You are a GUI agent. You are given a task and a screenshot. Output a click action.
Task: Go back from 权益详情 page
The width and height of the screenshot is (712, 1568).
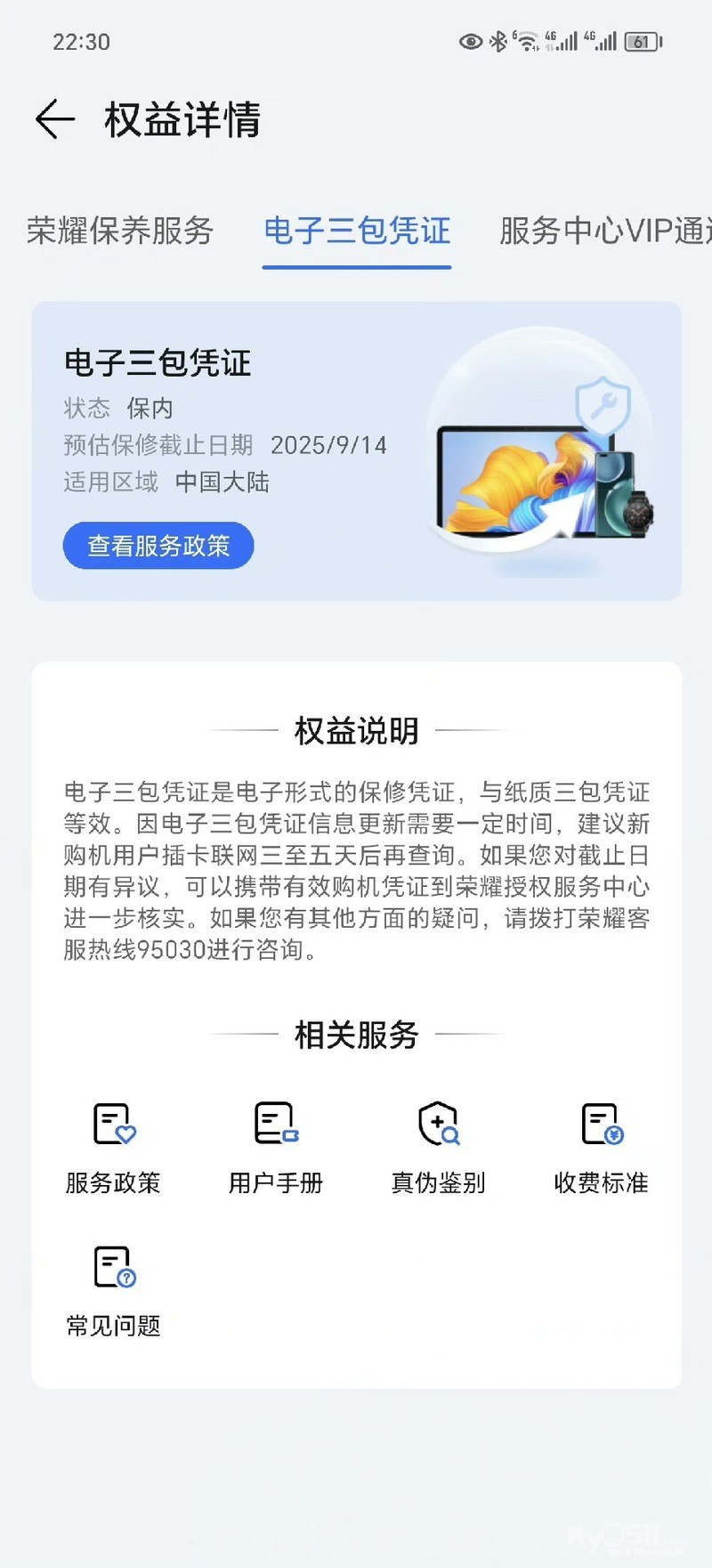coord(54,119)
